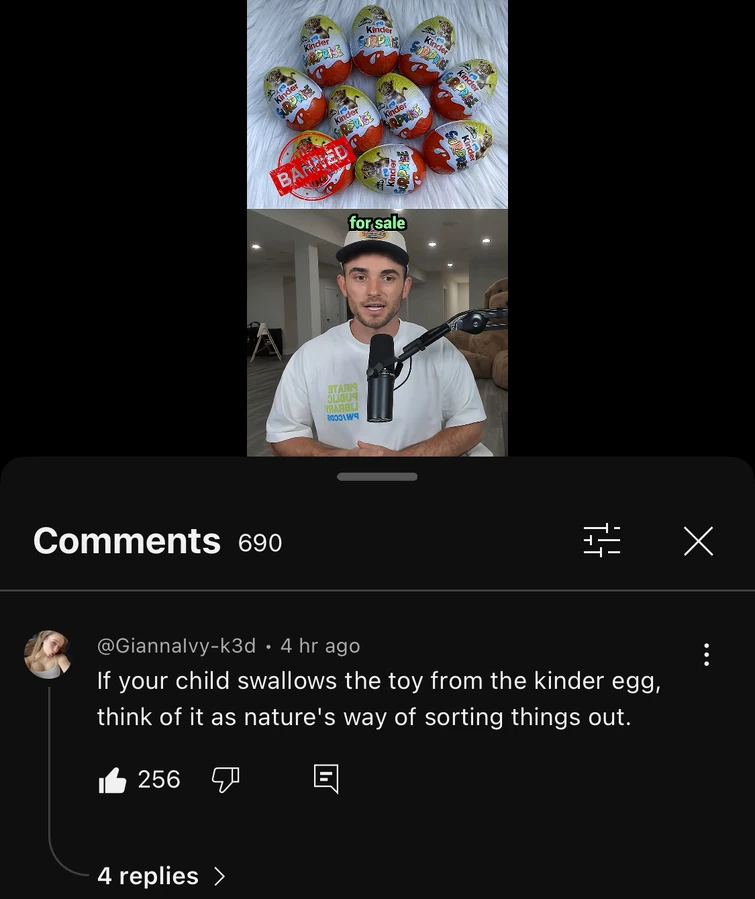Open overflow menu on Giannalvy-k3d's comment
Screen dimensions: 755x899
[706, 655]
